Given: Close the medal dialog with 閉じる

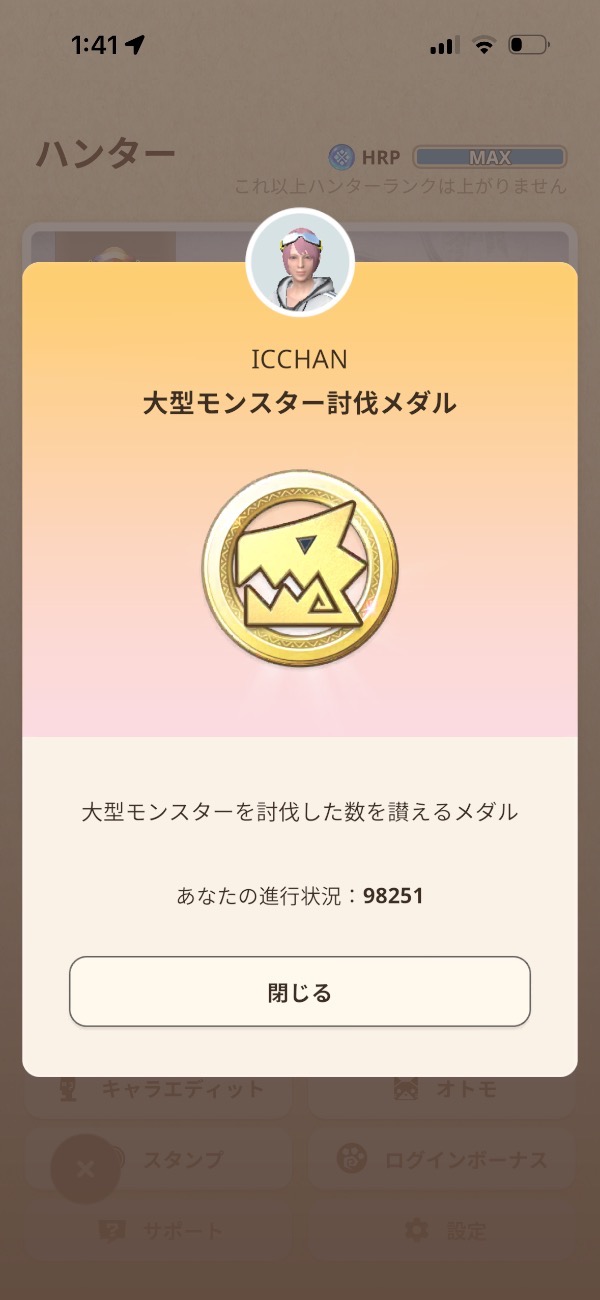Looking at the screenshot, I should [x=299, y=992].
